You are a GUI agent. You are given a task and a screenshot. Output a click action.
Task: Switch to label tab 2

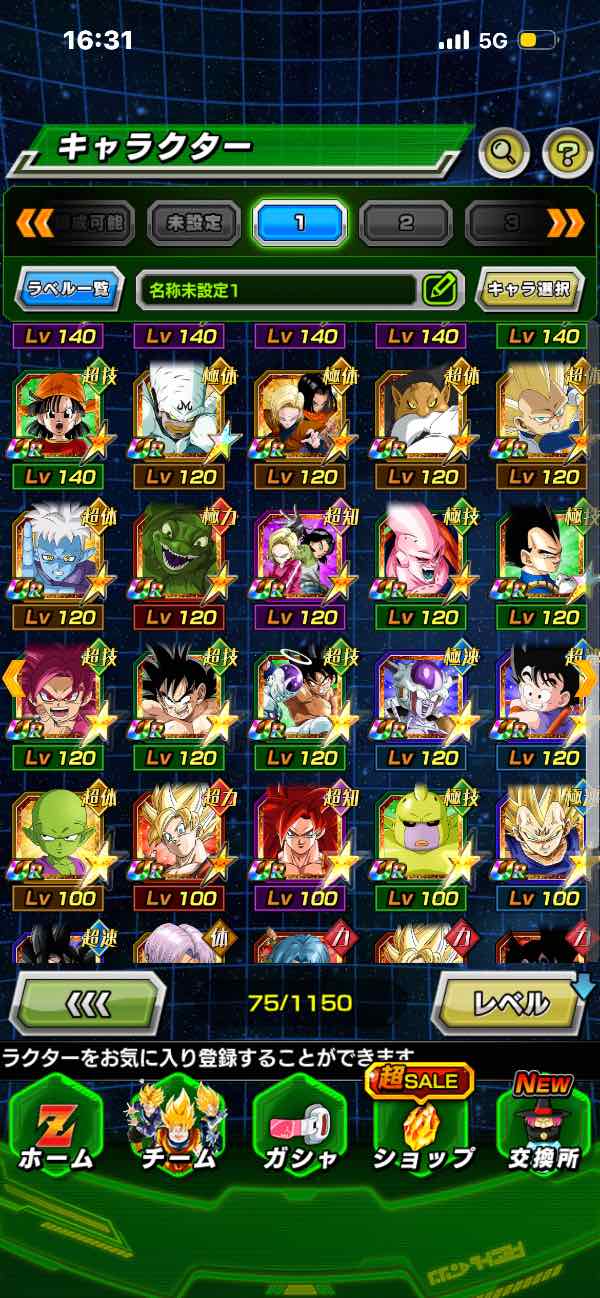point(405,223)
